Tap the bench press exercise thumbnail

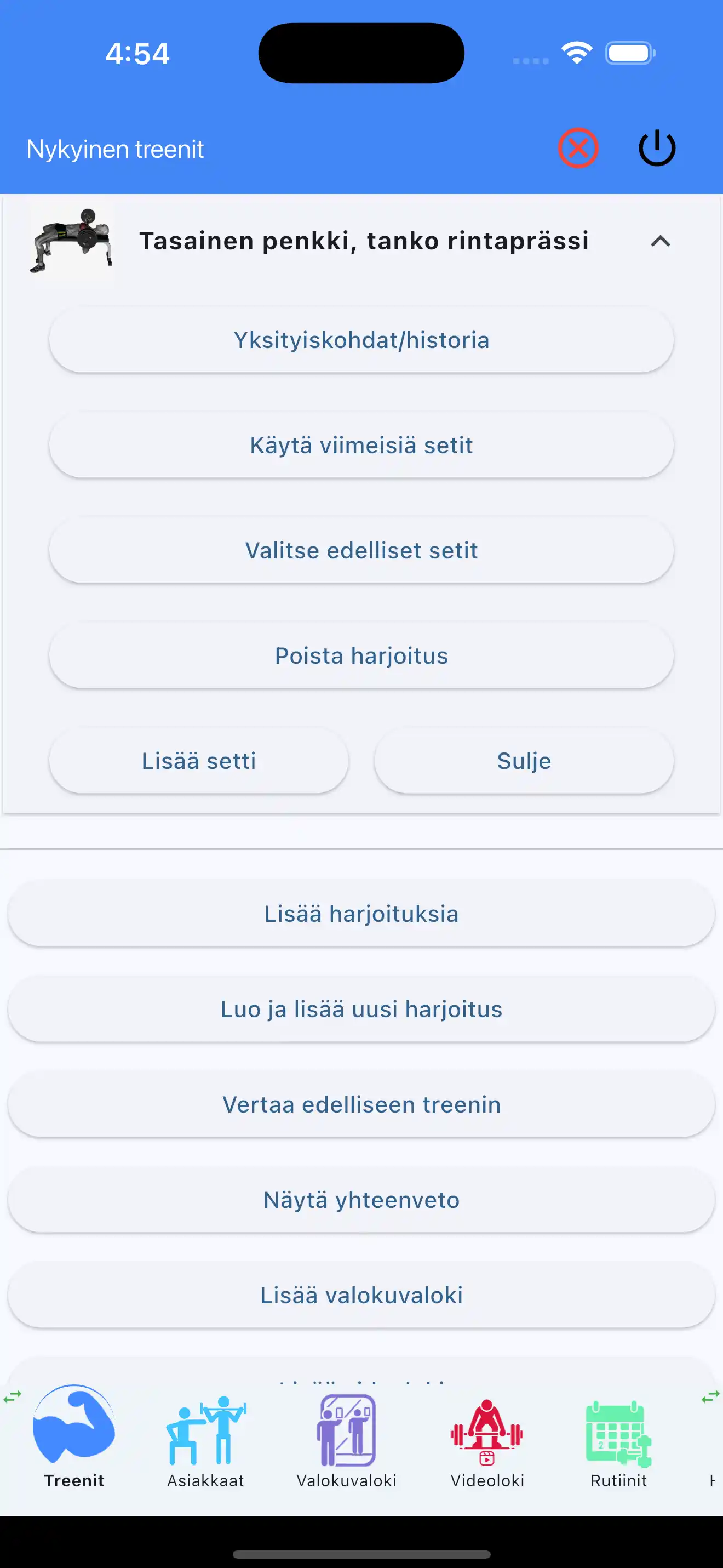coord(71,241)
